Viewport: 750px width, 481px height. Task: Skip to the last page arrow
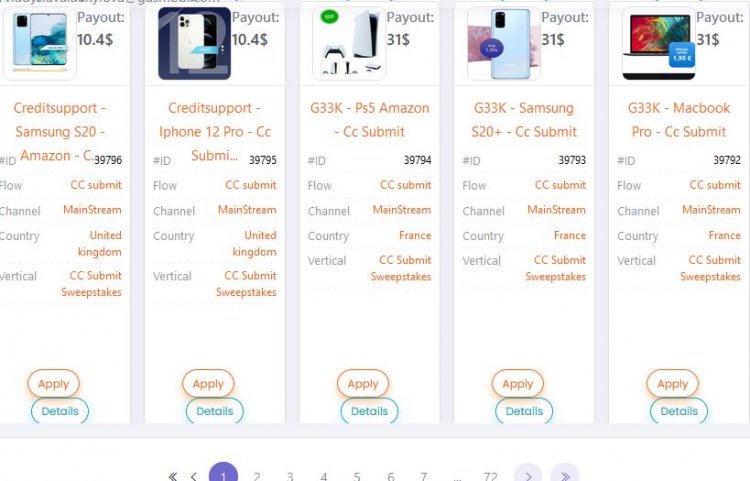(x=564, y=475)
